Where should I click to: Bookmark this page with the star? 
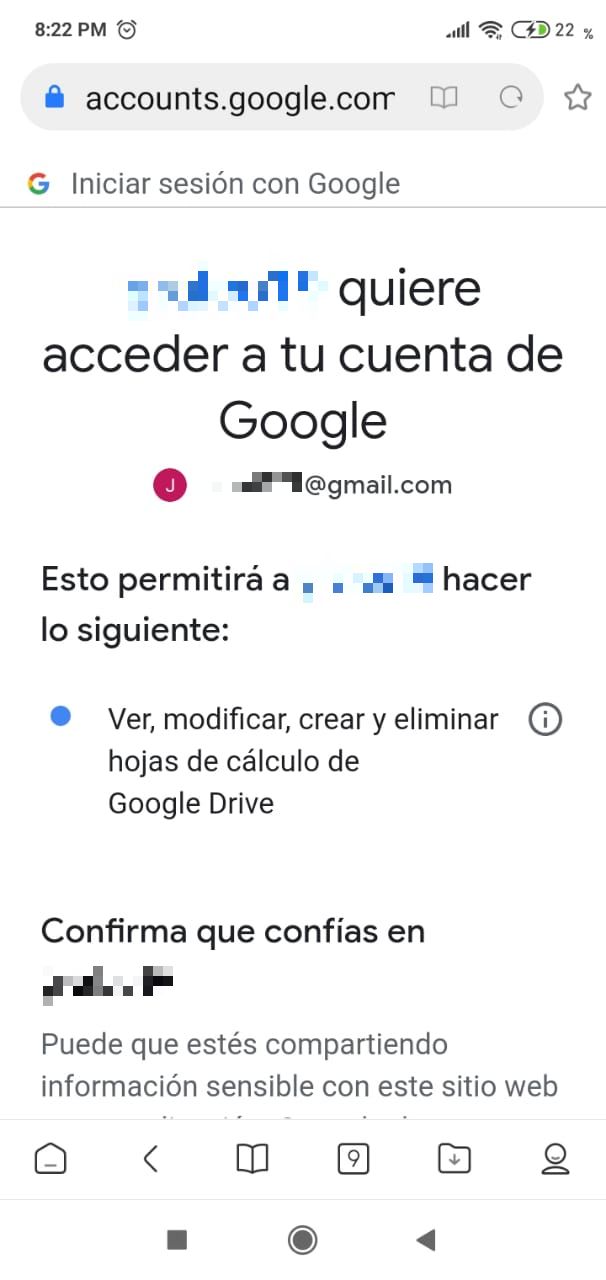[577, 97]
